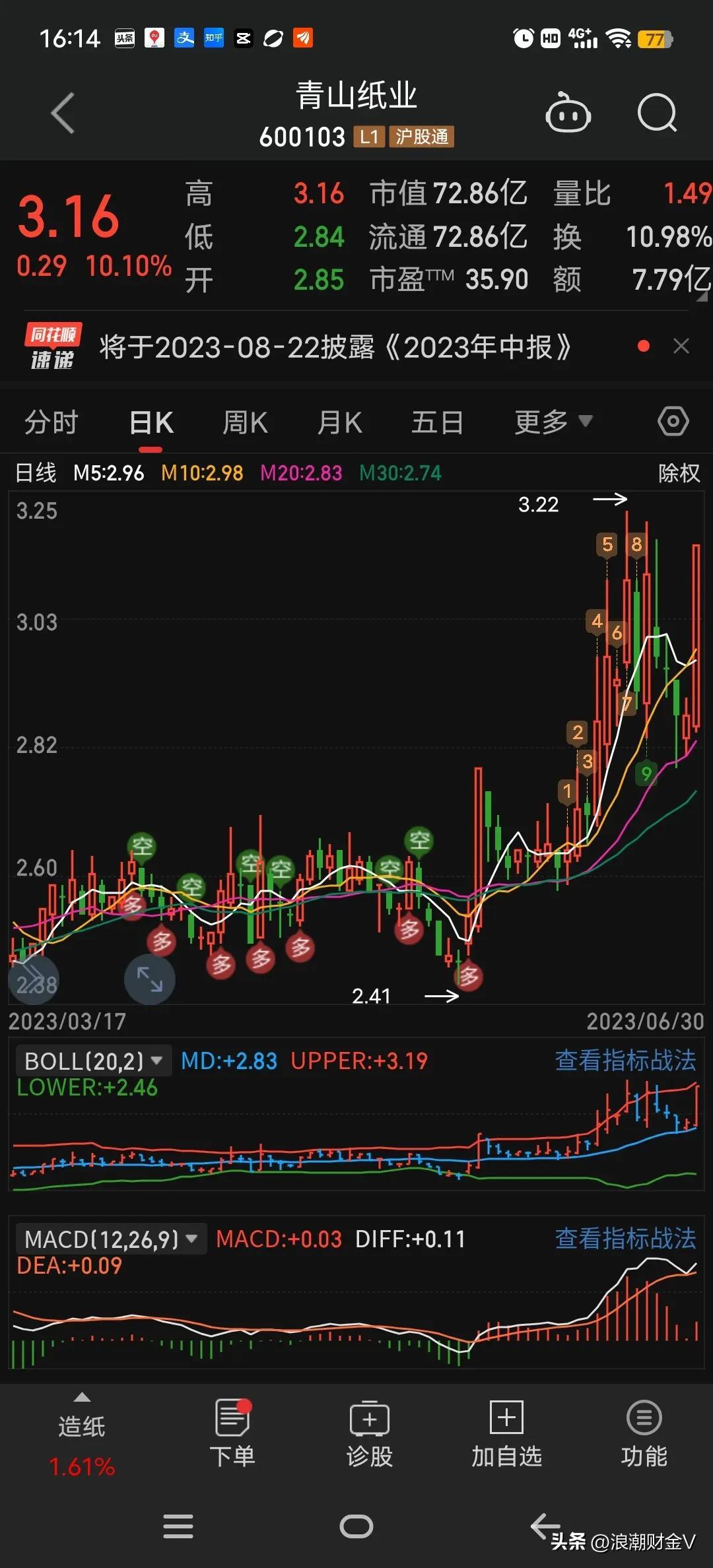This screenshot has height=1568, width=713.
Task: Expand chart to fullscreen
Action: click(x=150, y=979)
